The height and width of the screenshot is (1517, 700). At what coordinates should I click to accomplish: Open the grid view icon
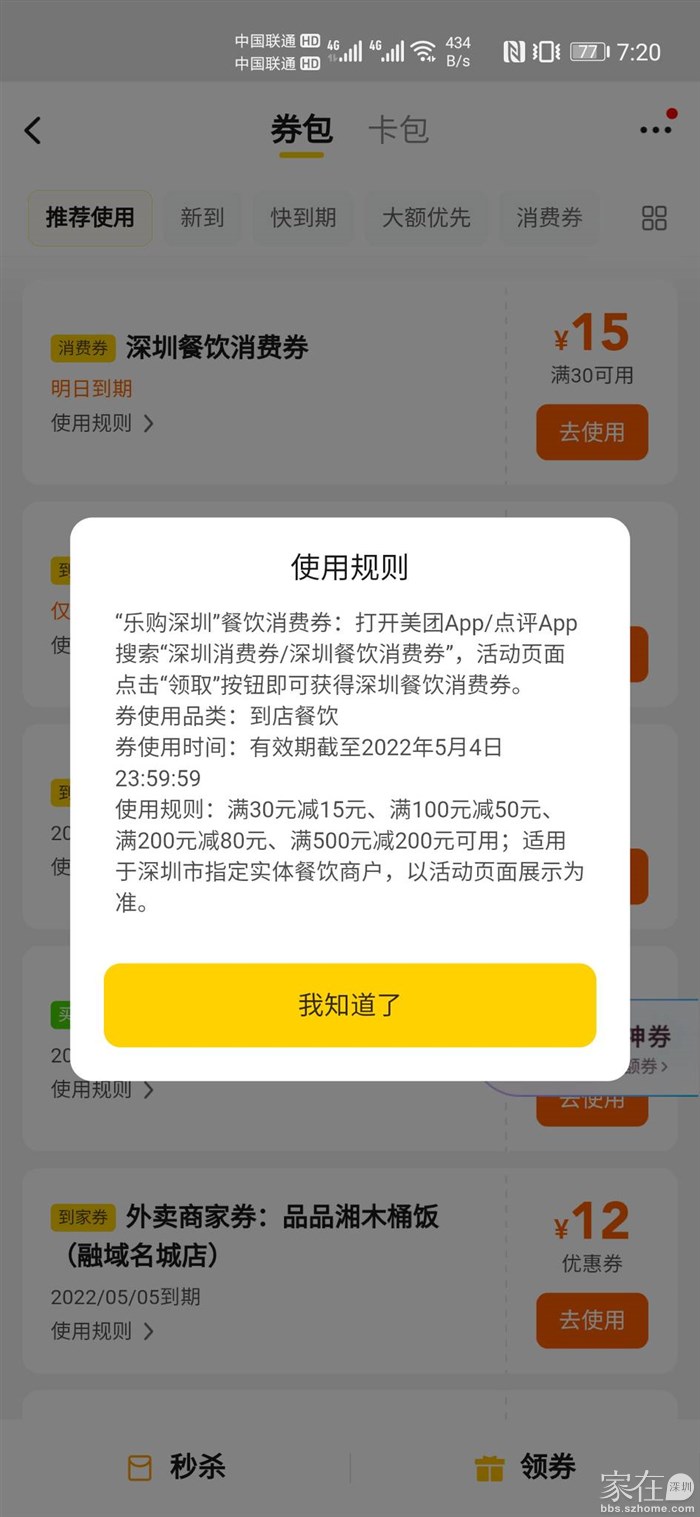(x=654, y=218)
